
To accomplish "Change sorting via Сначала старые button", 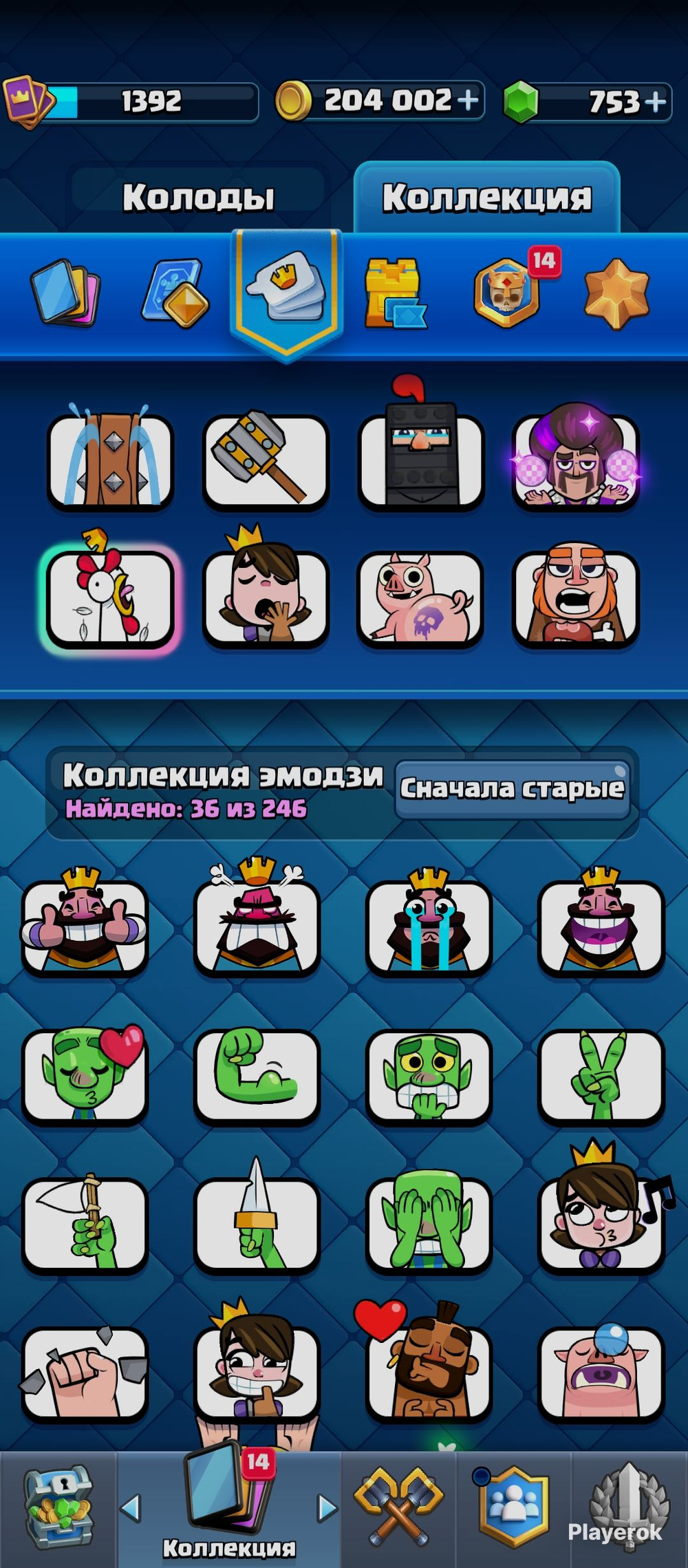I will 513,789.
